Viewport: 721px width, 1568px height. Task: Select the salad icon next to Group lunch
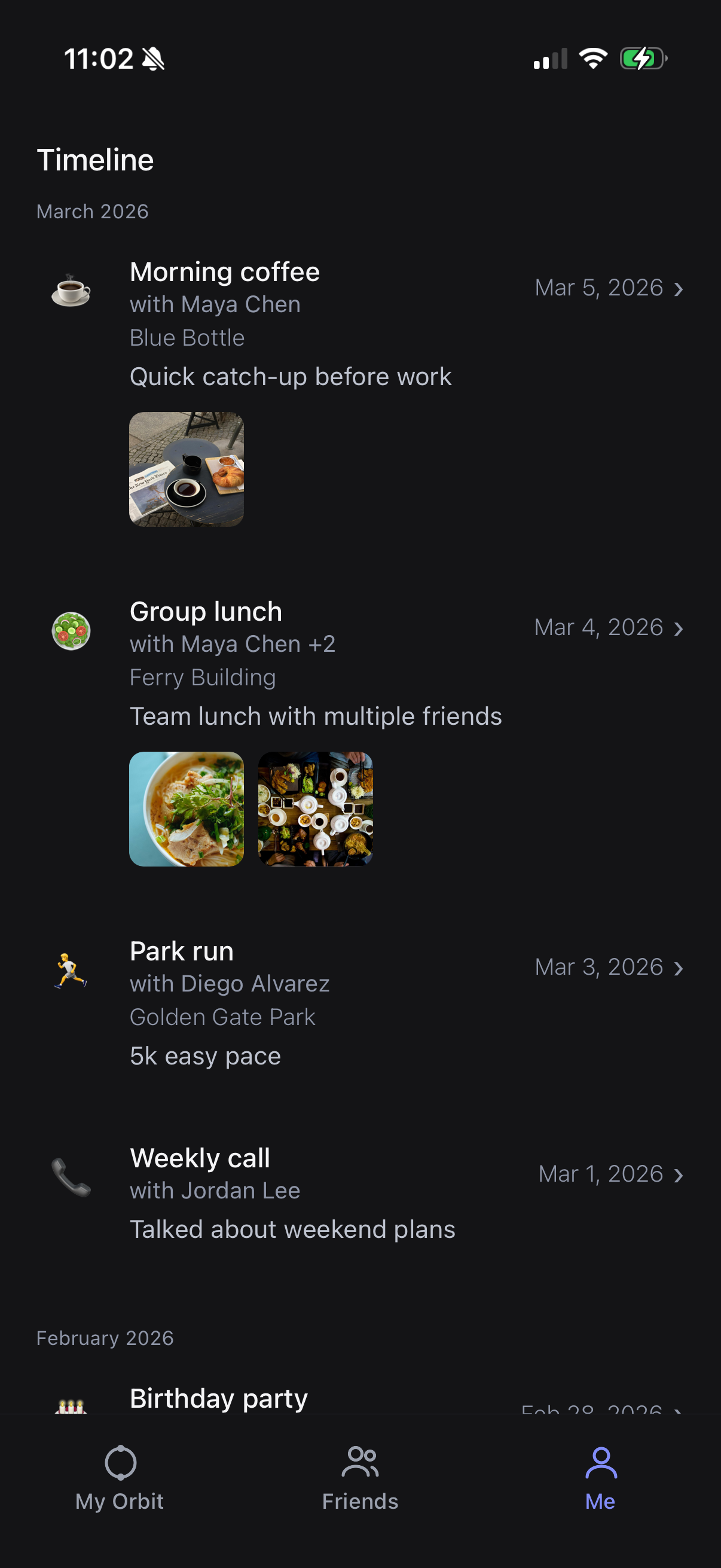point(72,632)
